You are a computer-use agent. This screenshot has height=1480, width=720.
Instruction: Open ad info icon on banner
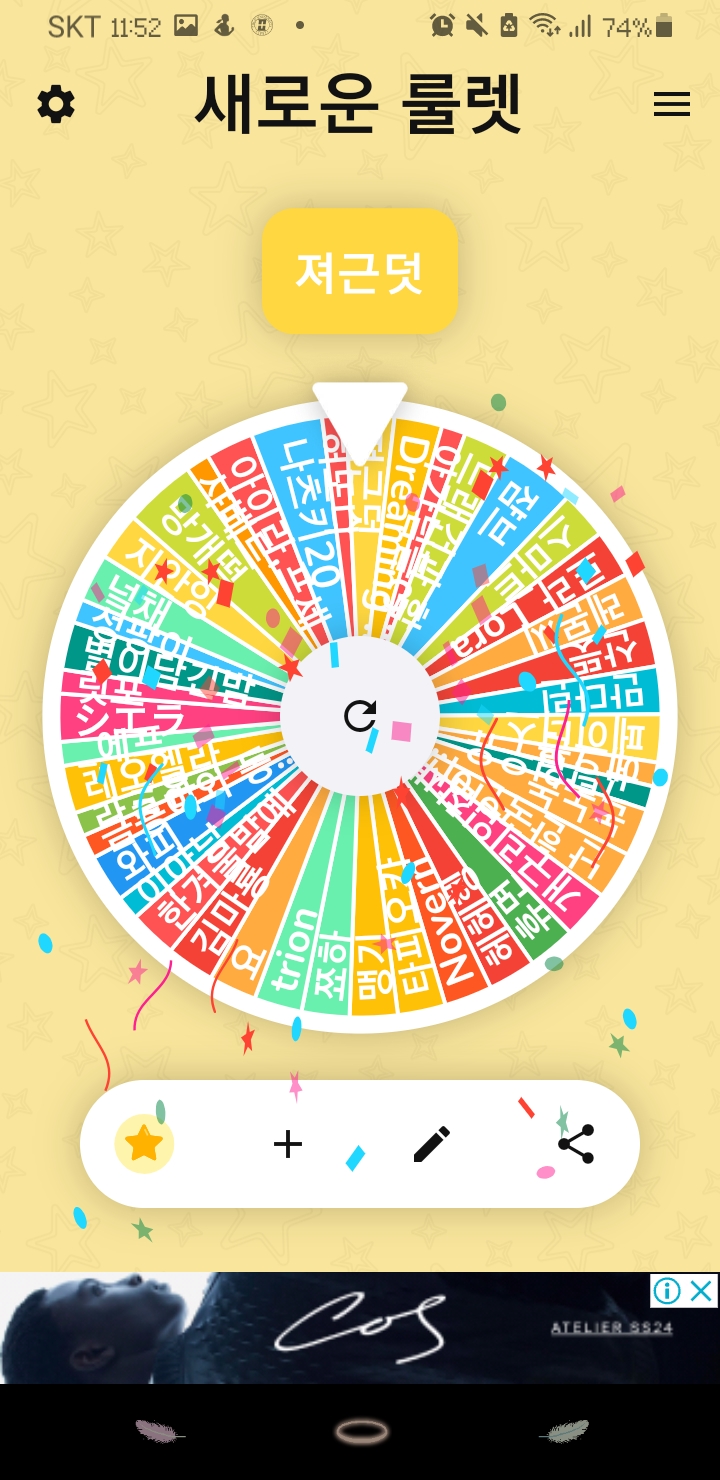click(x=667, y=1291)
